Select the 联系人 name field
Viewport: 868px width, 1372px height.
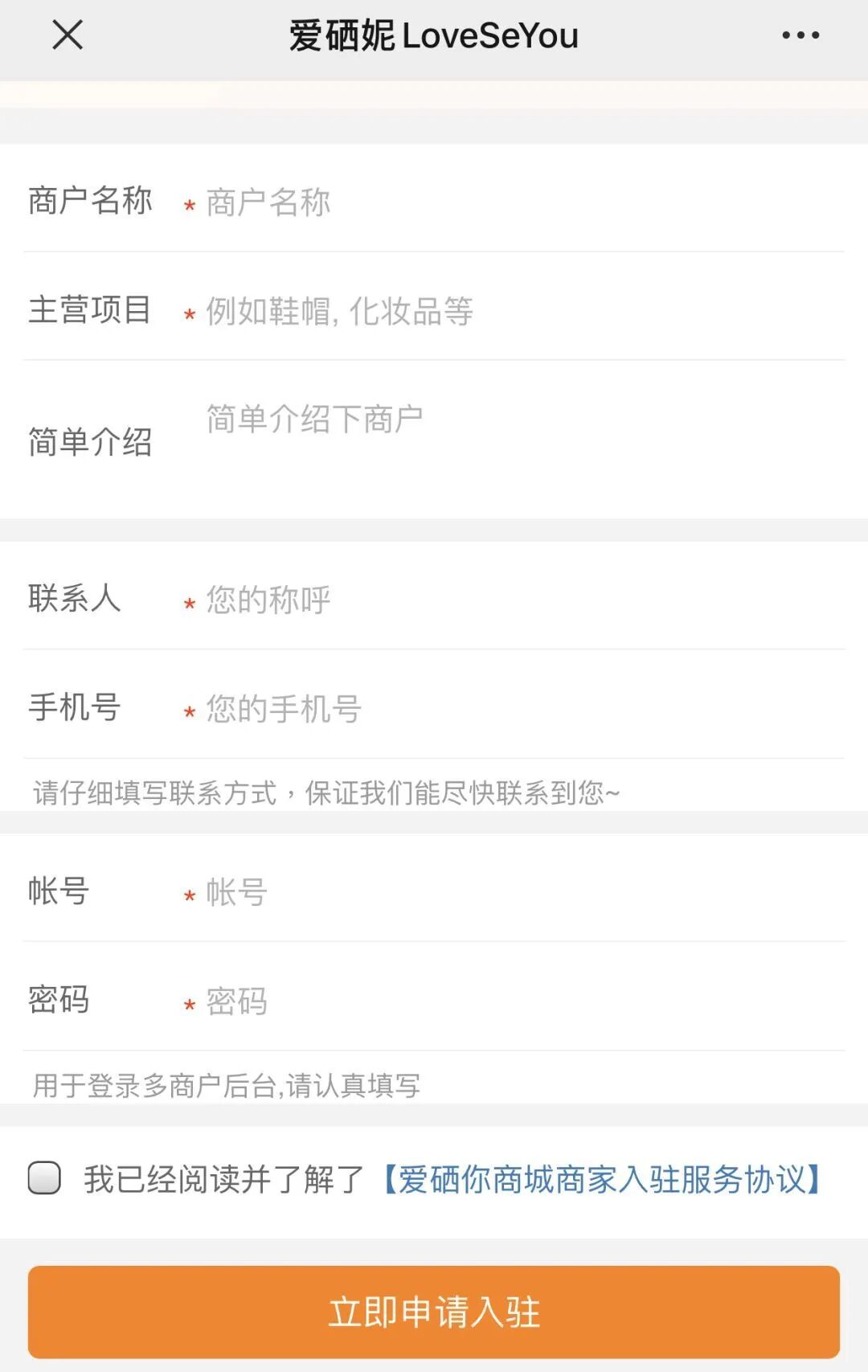[514, 600]
